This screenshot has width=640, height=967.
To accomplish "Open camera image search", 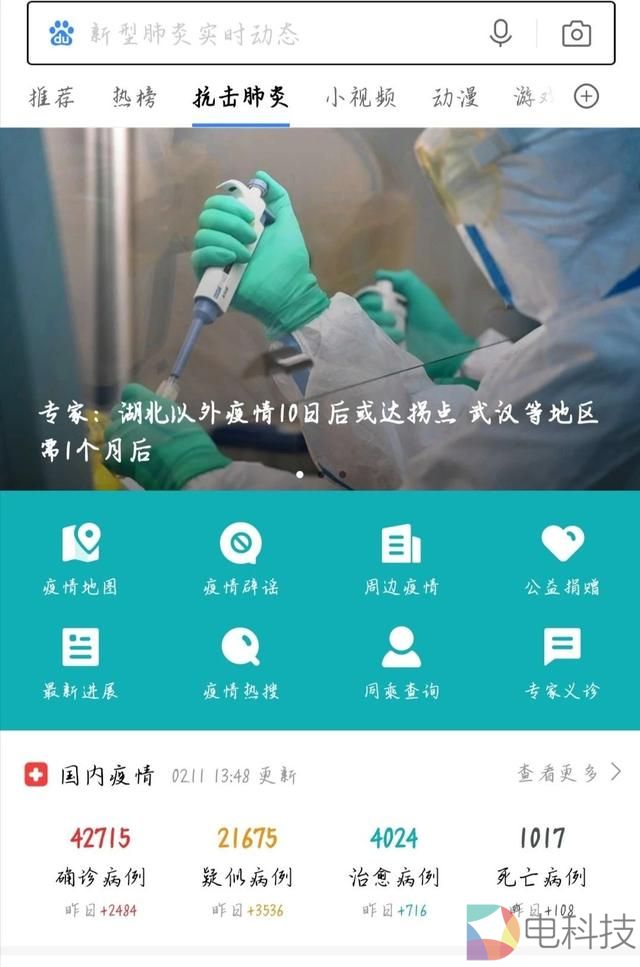I will coord(576,34).
